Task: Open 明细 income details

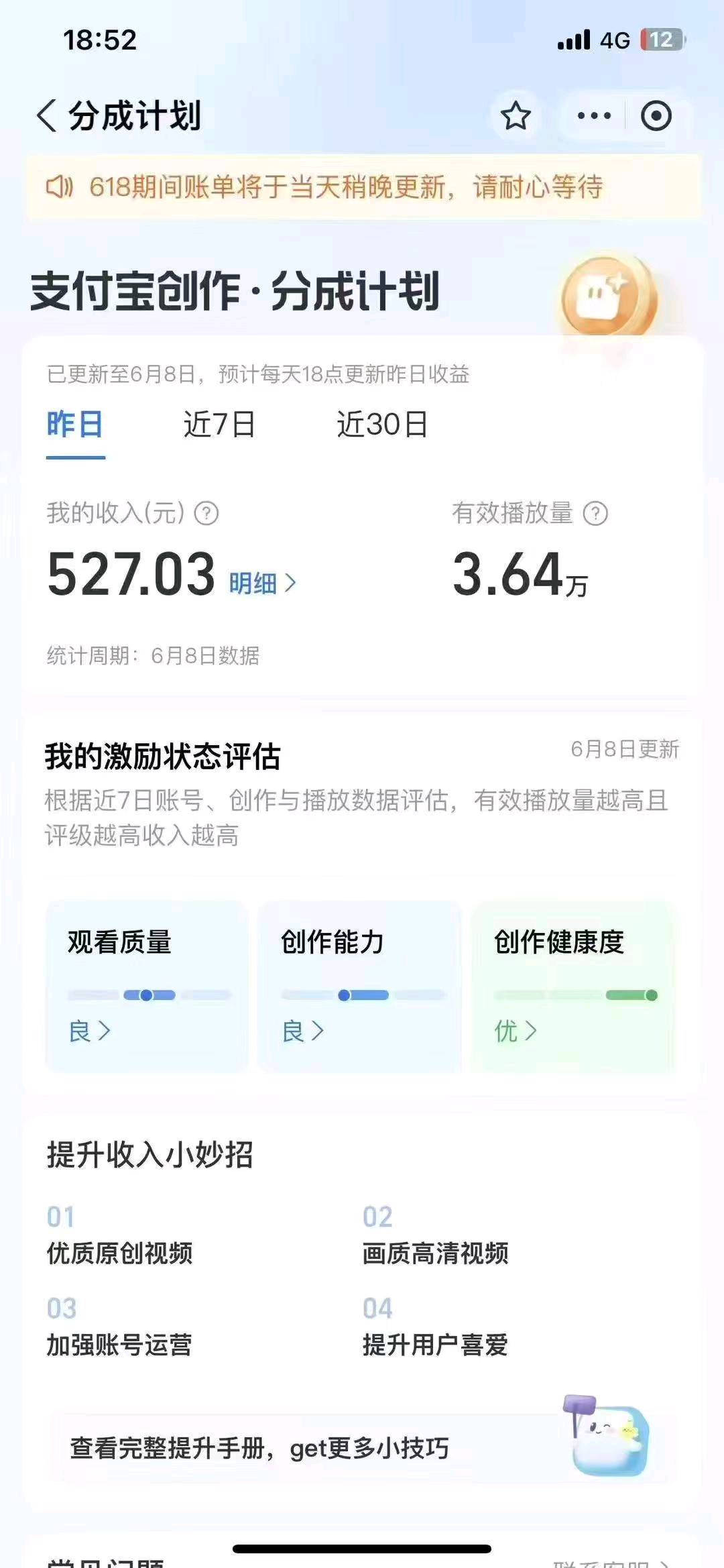Action: click(x=262, y=583)
